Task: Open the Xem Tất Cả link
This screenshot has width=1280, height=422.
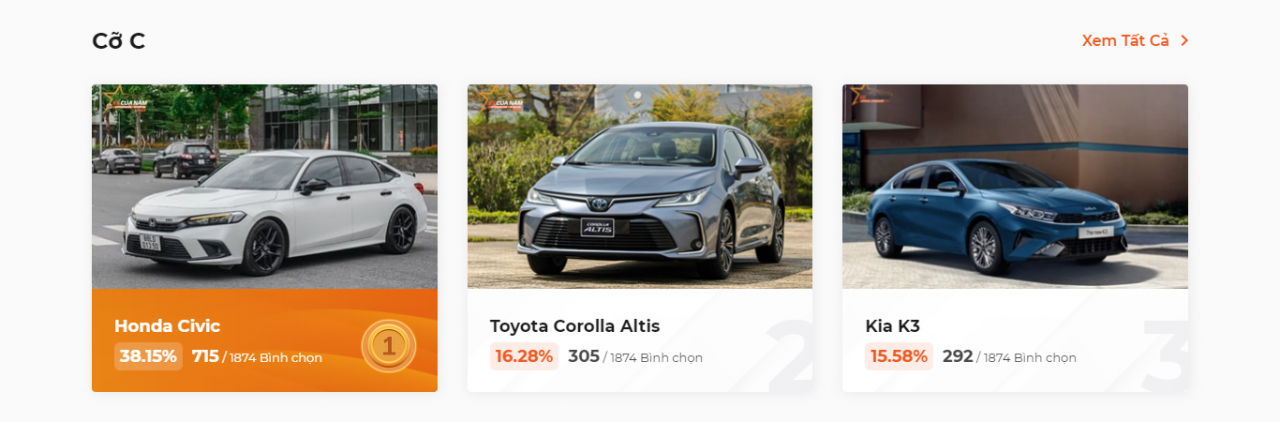Action: (1134, 41)
